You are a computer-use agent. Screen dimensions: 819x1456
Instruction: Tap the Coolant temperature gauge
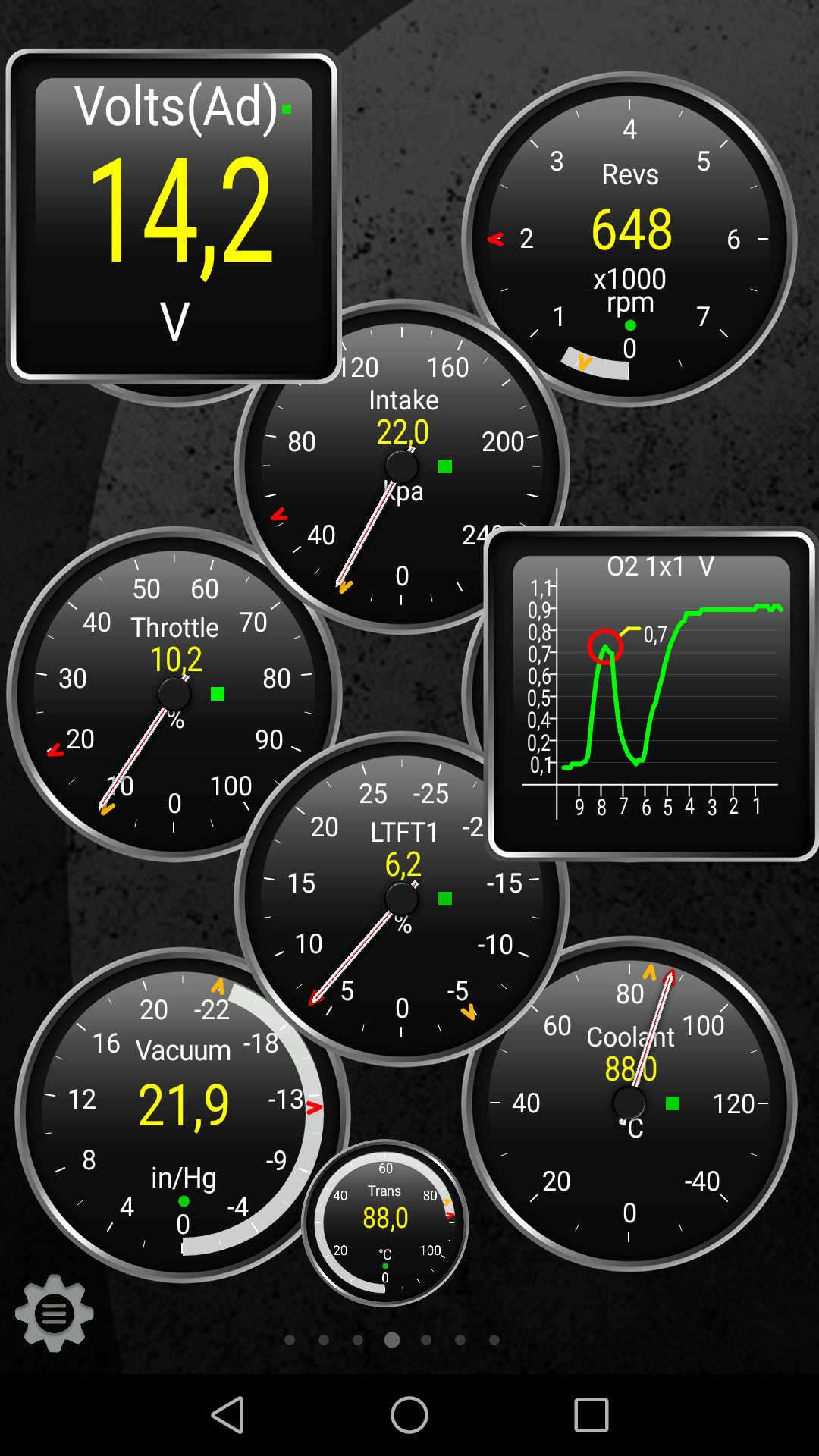[629, 1103]
